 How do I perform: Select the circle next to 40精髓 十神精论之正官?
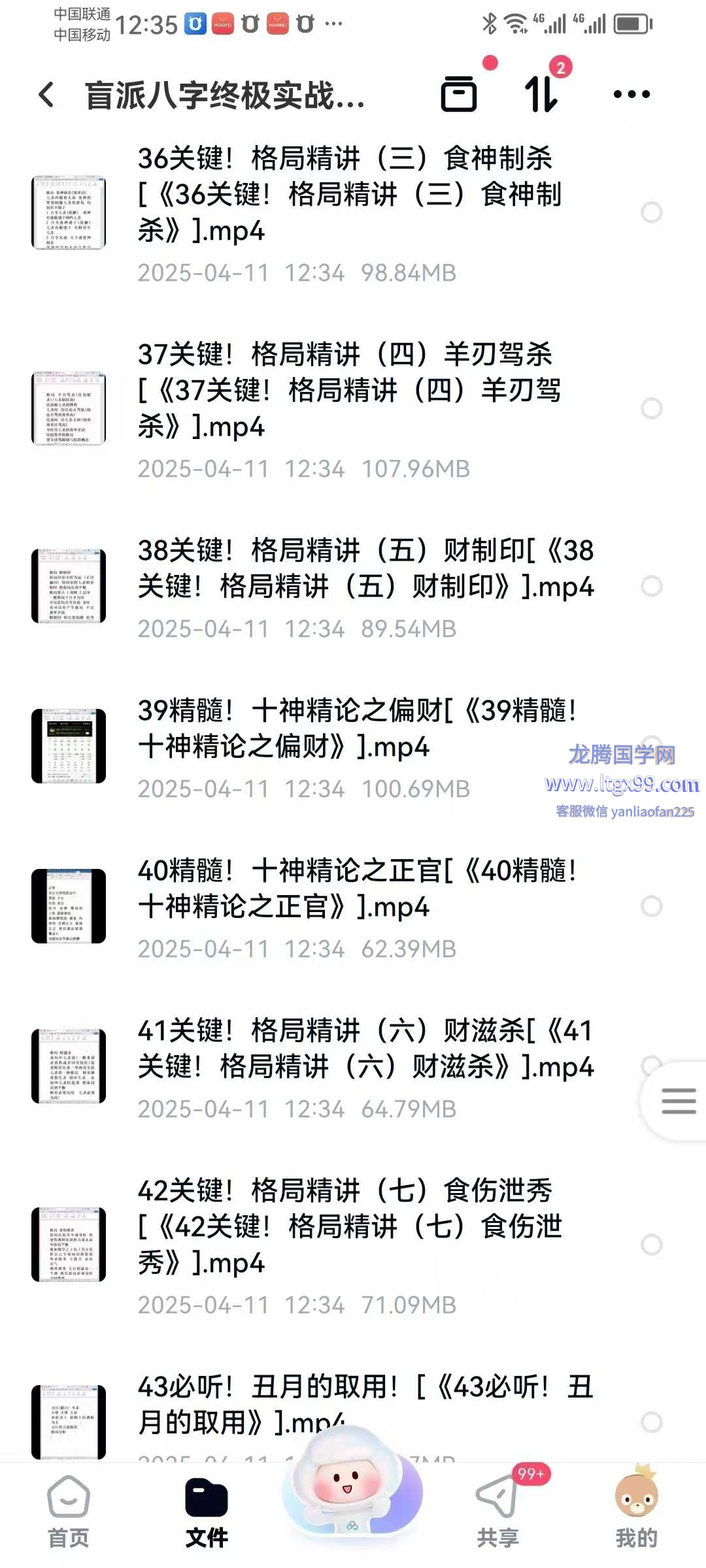tap(651, 906)
